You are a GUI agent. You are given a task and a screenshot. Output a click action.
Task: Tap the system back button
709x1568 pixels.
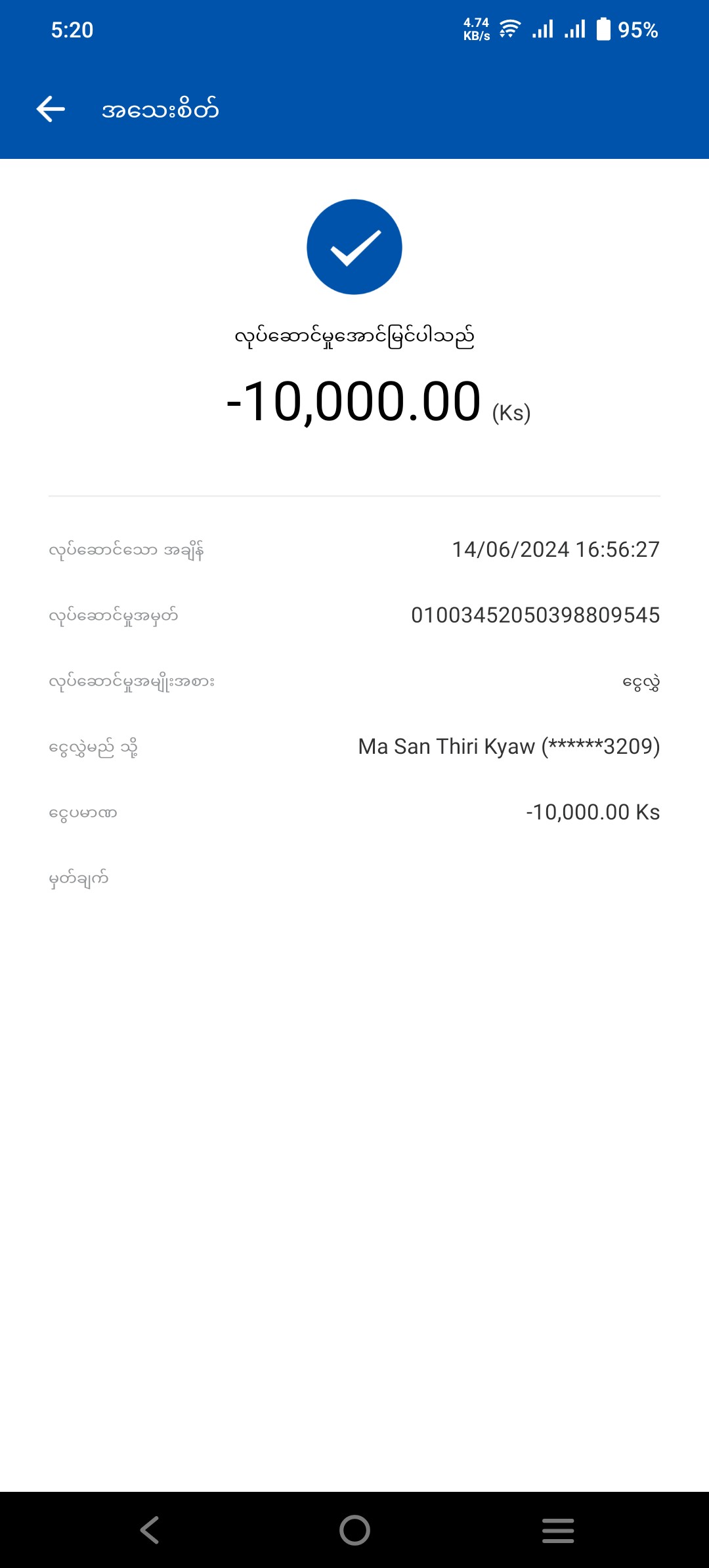150,1530
